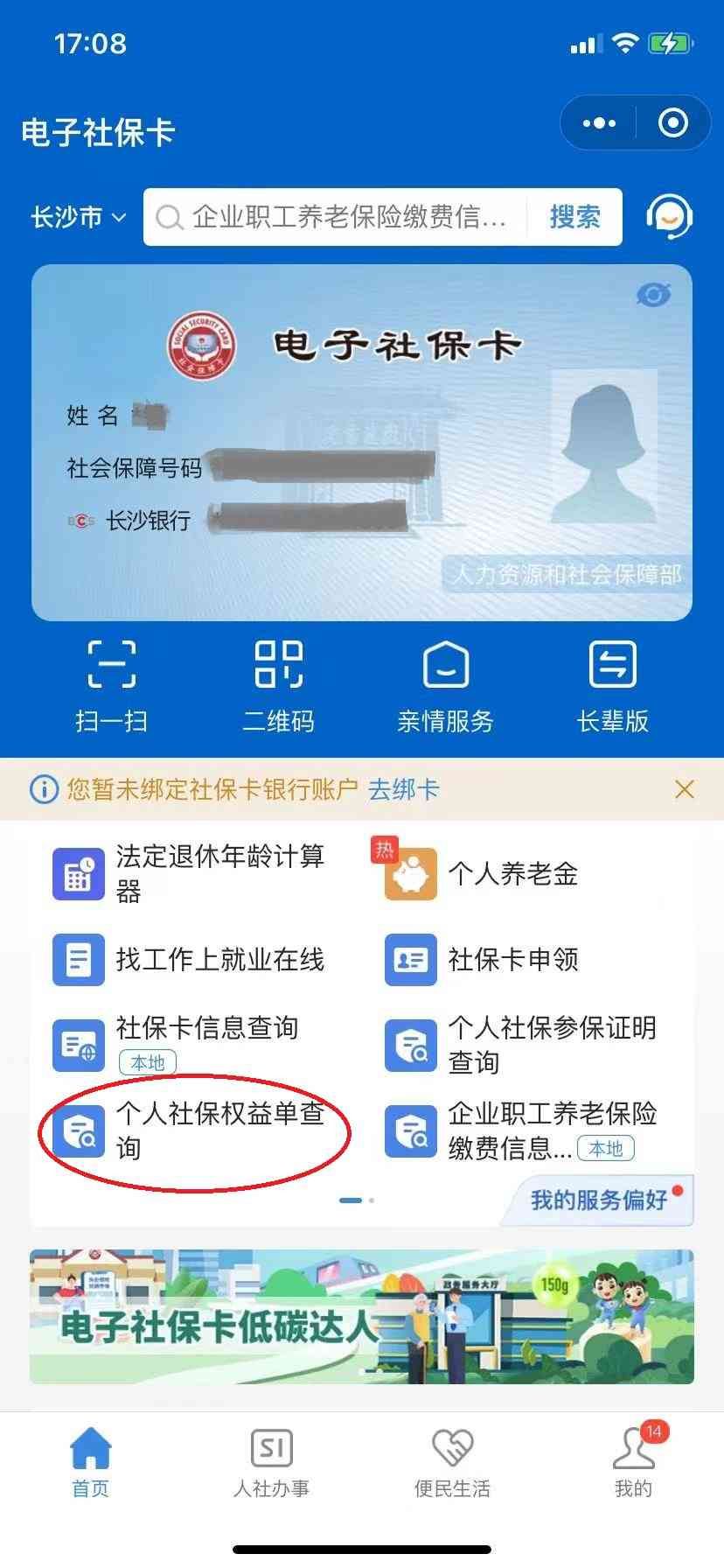Tap the 搜索 button
Viewport: 724px width, 1568px height.
(574, 217)
